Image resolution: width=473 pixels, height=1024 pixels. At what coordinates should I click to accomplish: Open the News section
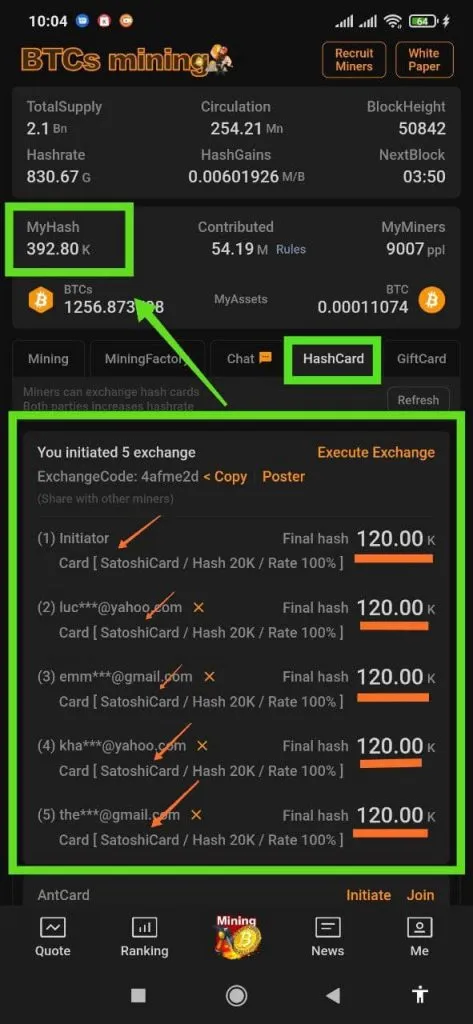(327, 936)
